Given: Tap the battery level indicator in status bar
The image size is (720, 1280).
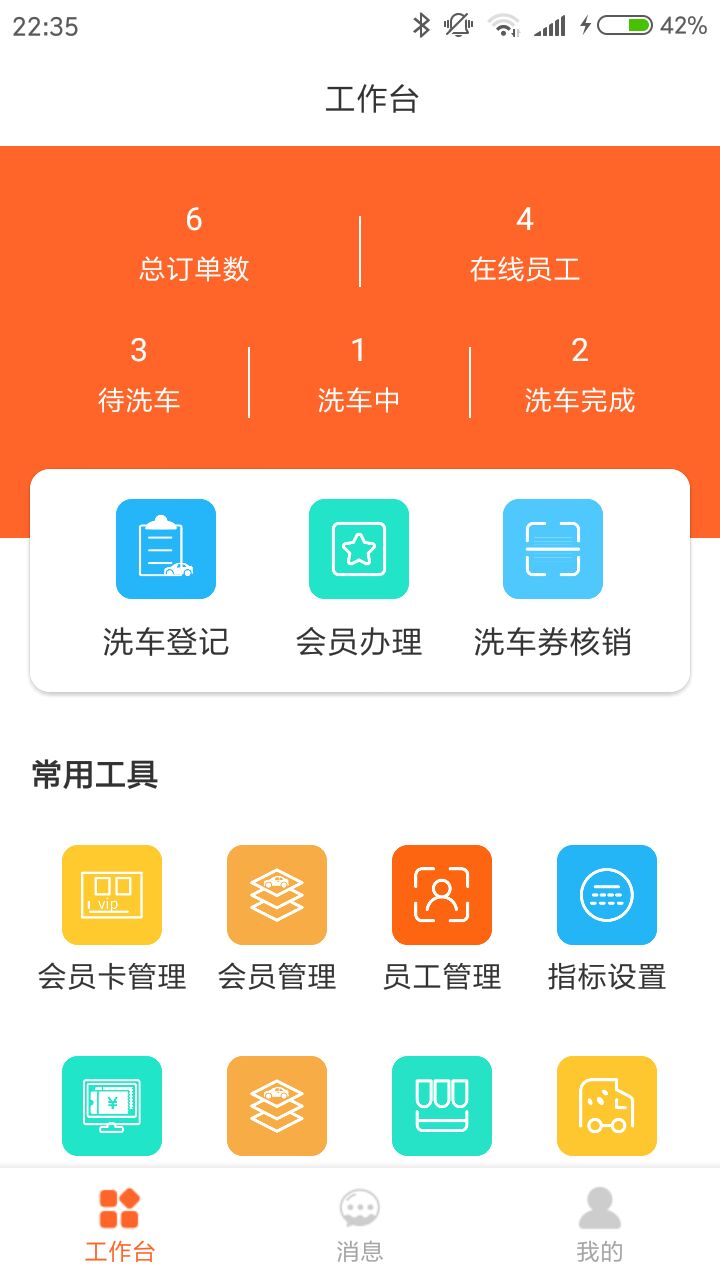Looking at the screenshot, I should 625,25.
